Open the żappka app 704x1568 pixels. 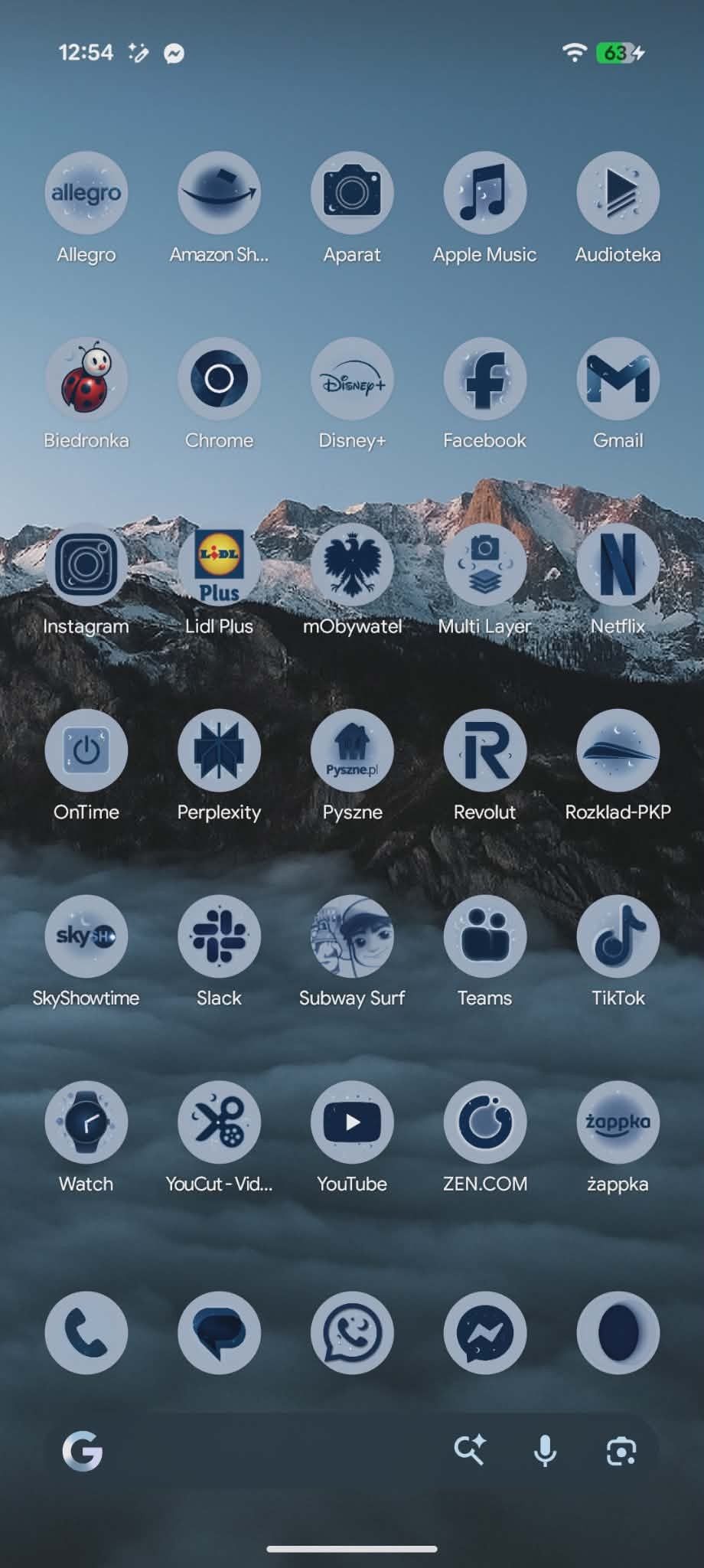[618, 1122]
